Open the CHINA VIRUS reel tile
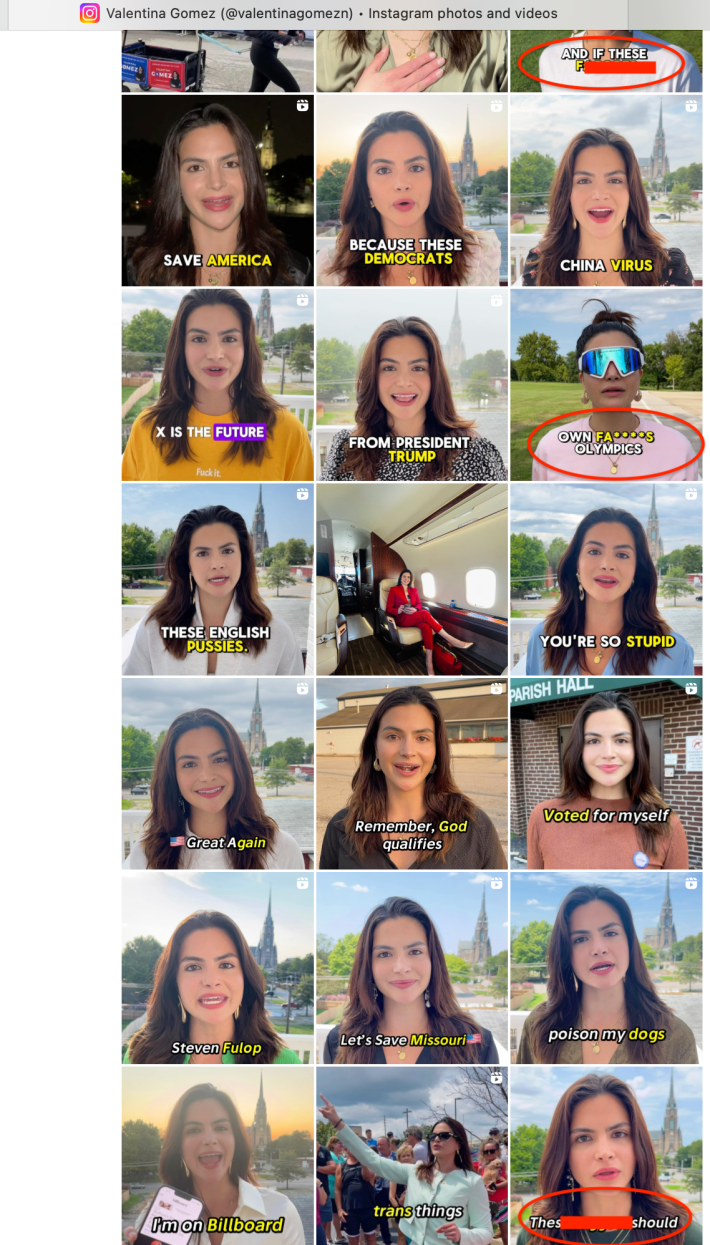Viewport: 710px width, 1245px height. (606, 190)
